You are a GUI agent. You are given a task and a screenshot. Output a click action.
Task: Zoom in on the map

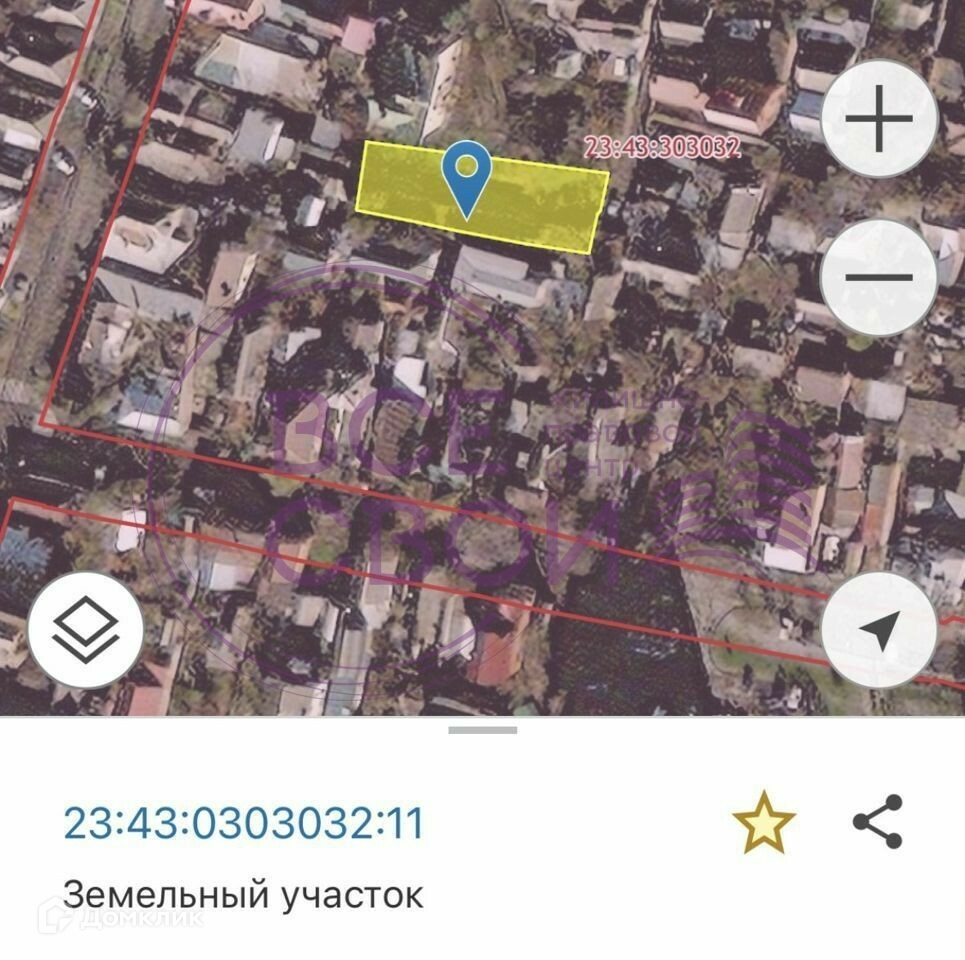(878, 120)
